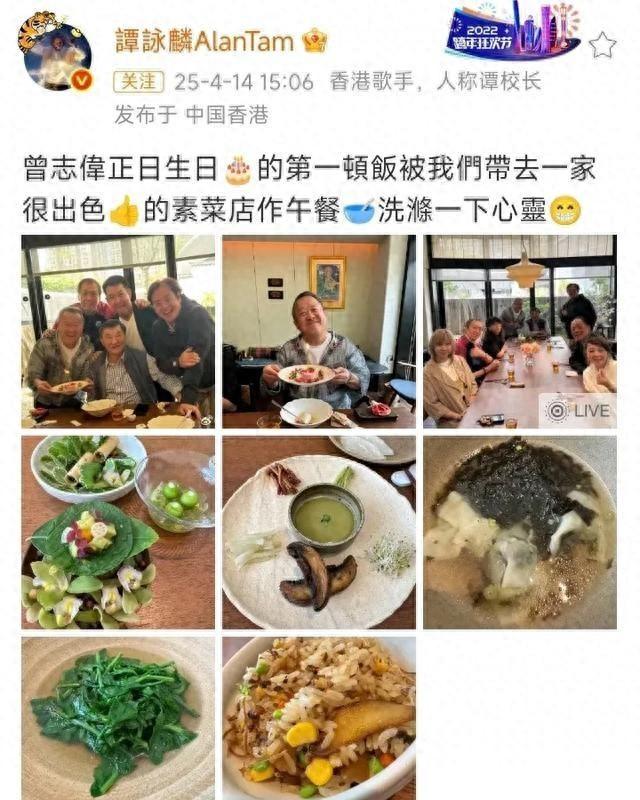The image size is (640, 800).
Task: Open the photo of the man holding a plate
Action: (x=318, y=332)
